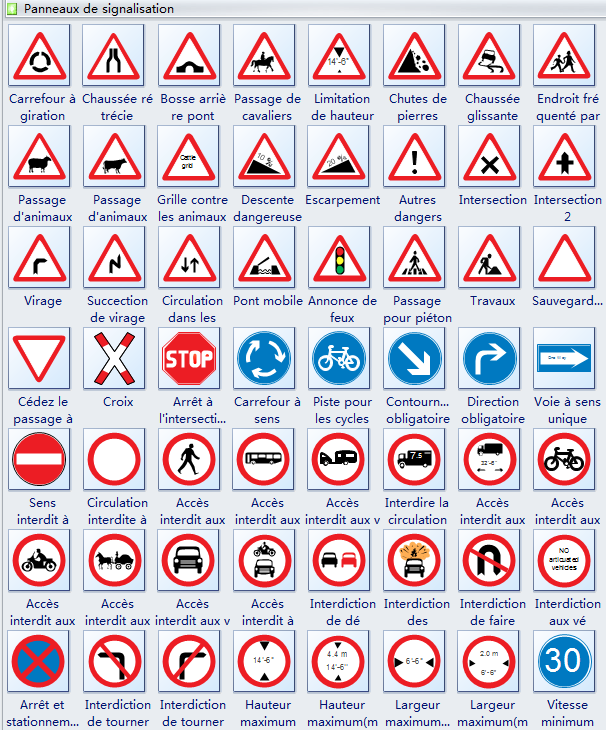
Task: Select the STOP sign tile
Action: click(x=189, y=359)
